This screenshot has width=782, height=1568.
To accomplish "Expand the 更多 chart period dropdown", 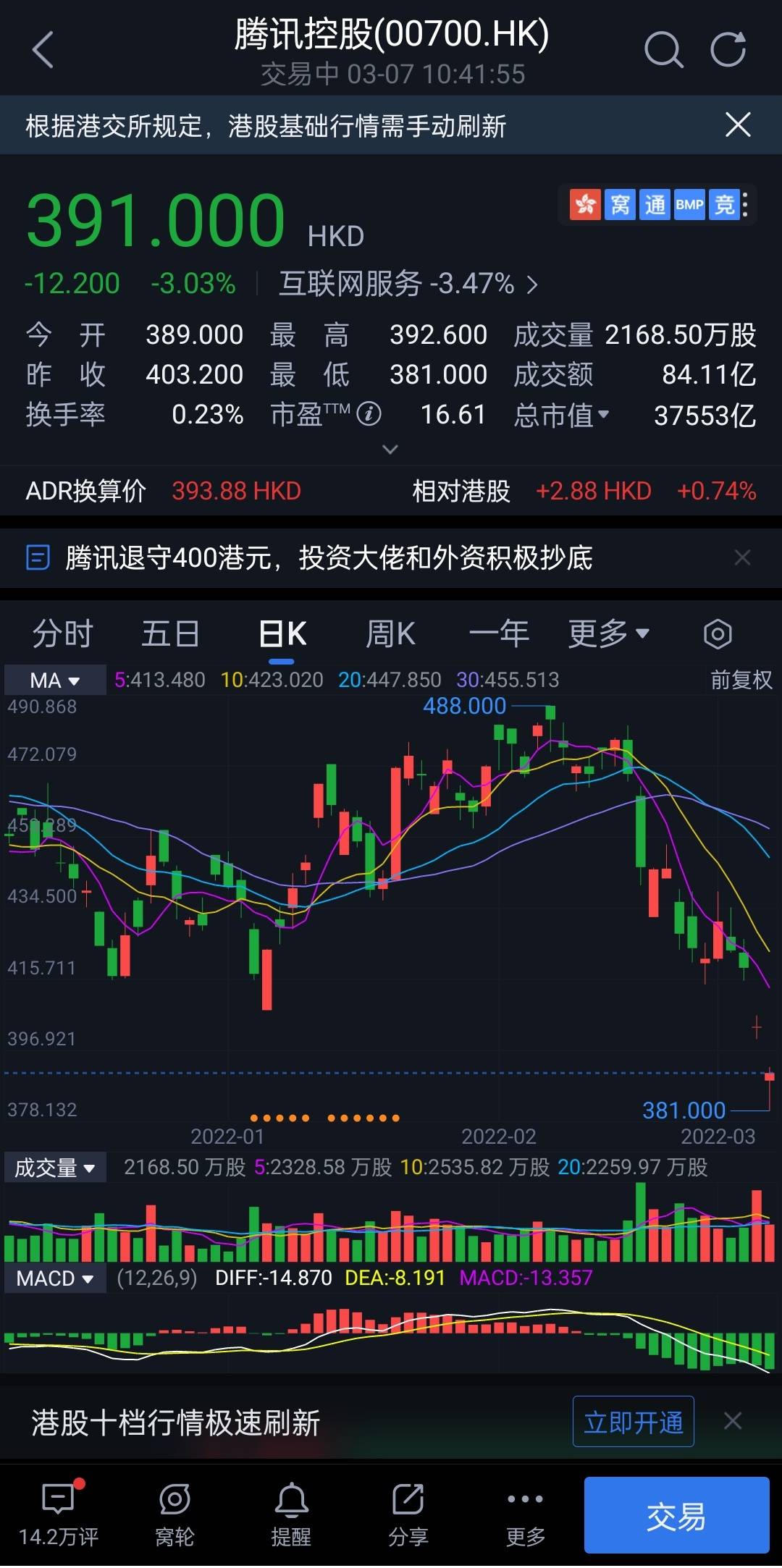I will click(x=608, y=633).
